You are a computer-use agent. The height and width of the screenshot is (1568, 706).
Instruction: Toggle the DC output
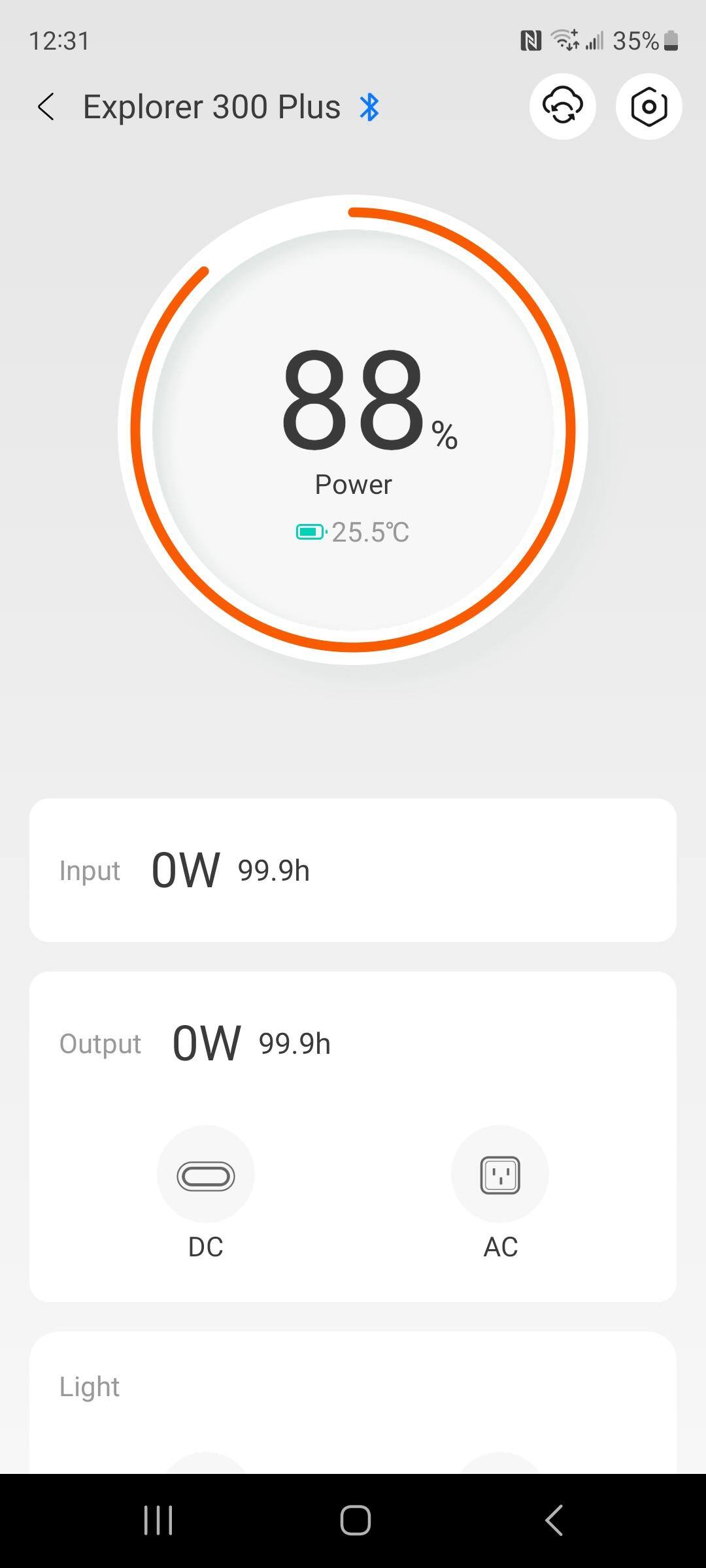click(206, 1175)
